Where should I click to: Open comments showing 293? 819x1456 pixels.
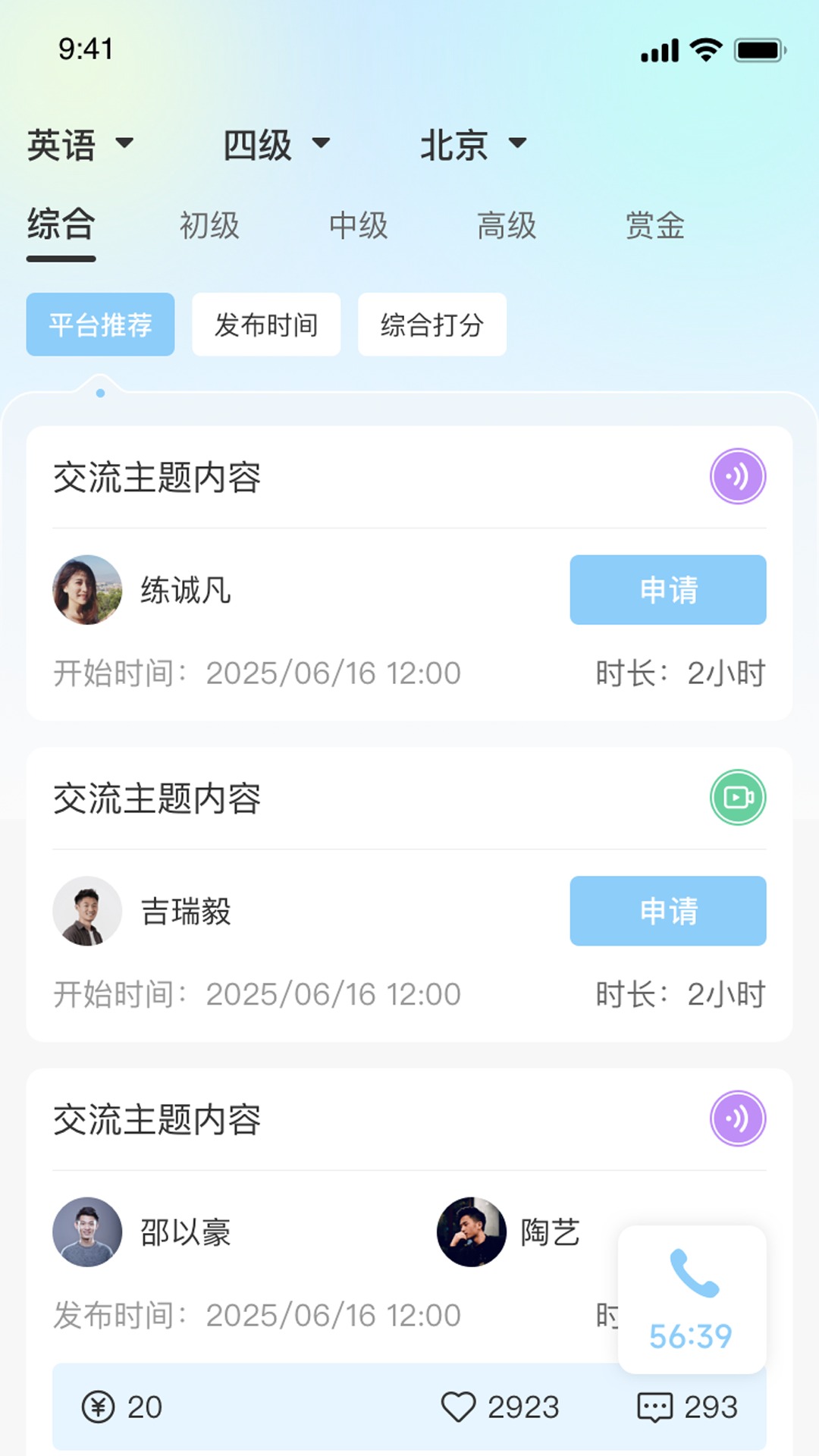[654, 1407]
